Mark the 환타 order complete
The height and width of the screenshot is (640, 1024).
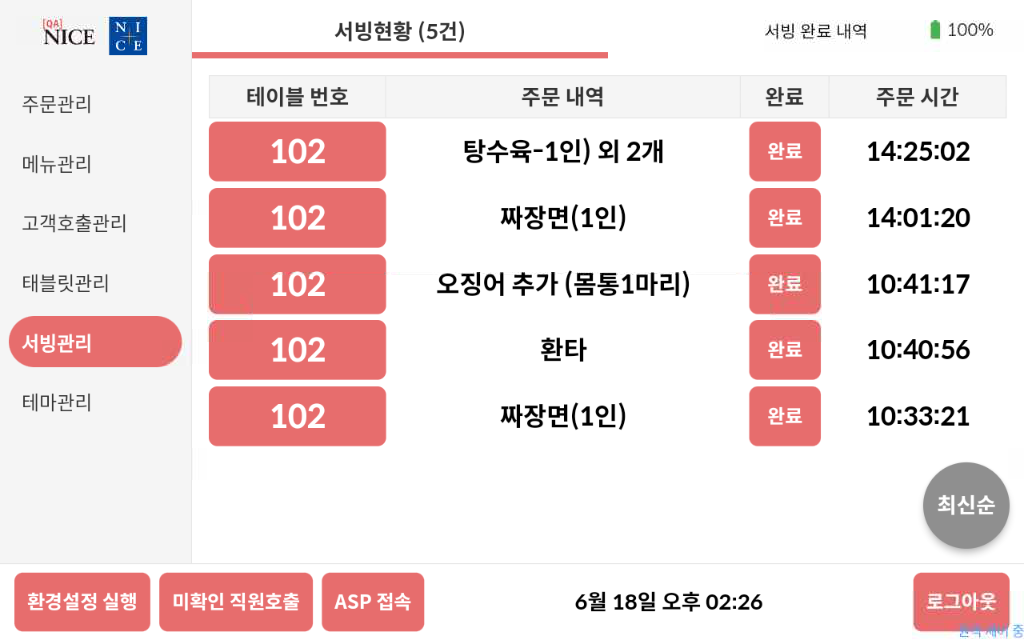click(x=785, y=350)
